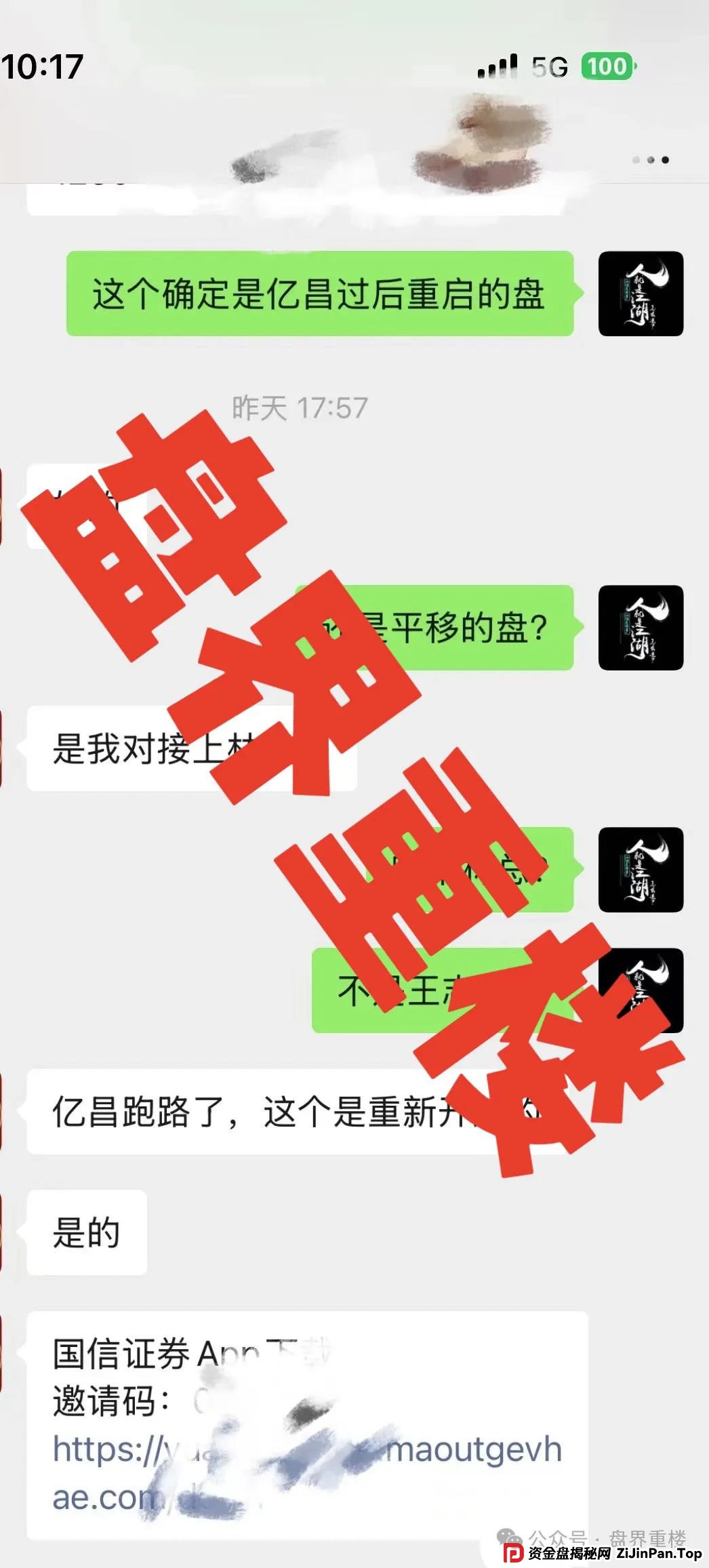
Task: Open the chat overflow menu dots
Action: pos(650,160)
